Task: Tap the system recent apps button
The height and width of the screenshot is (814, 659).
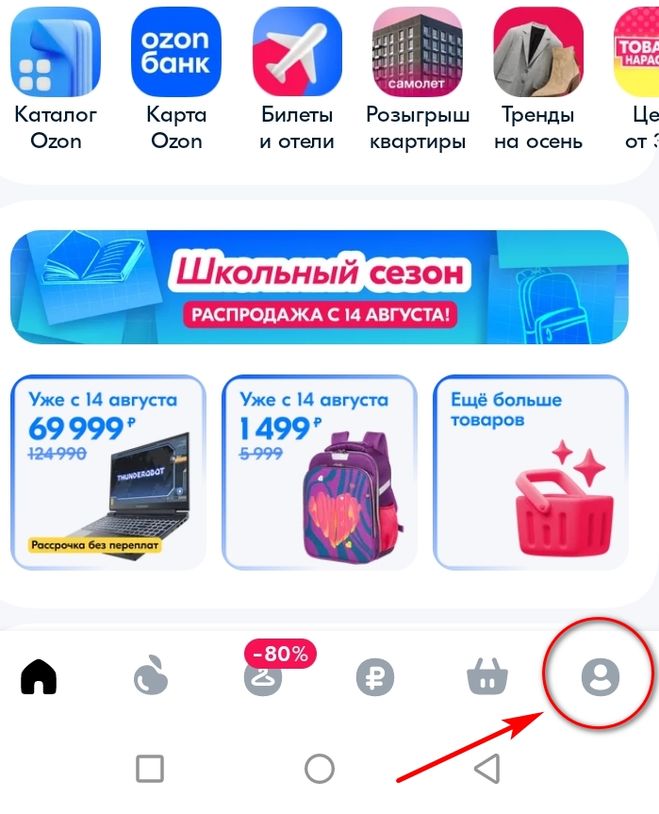Action: click(x=149, y=768)
